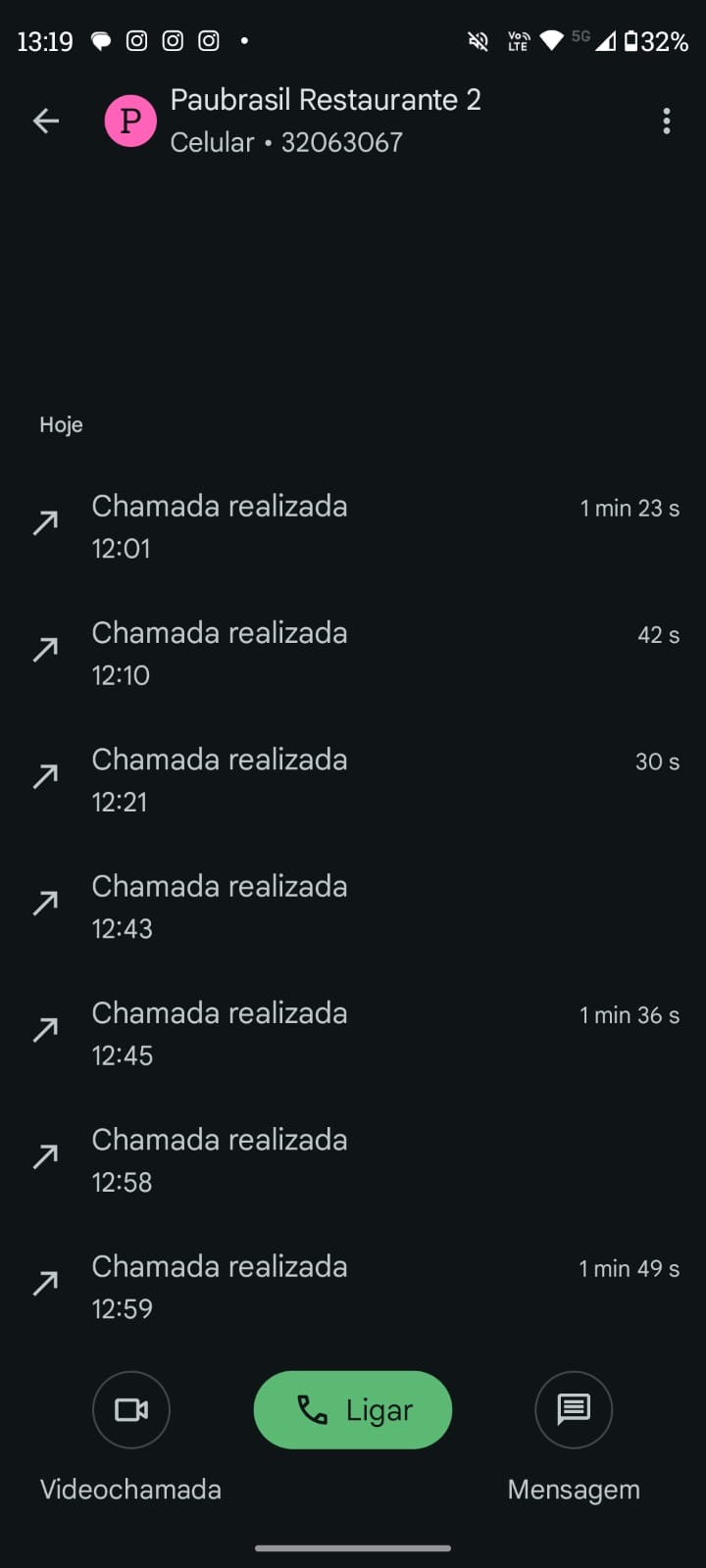706x1568 pixels.
Task: Open the three-dot overflow menu
Action: coord(667,121)
